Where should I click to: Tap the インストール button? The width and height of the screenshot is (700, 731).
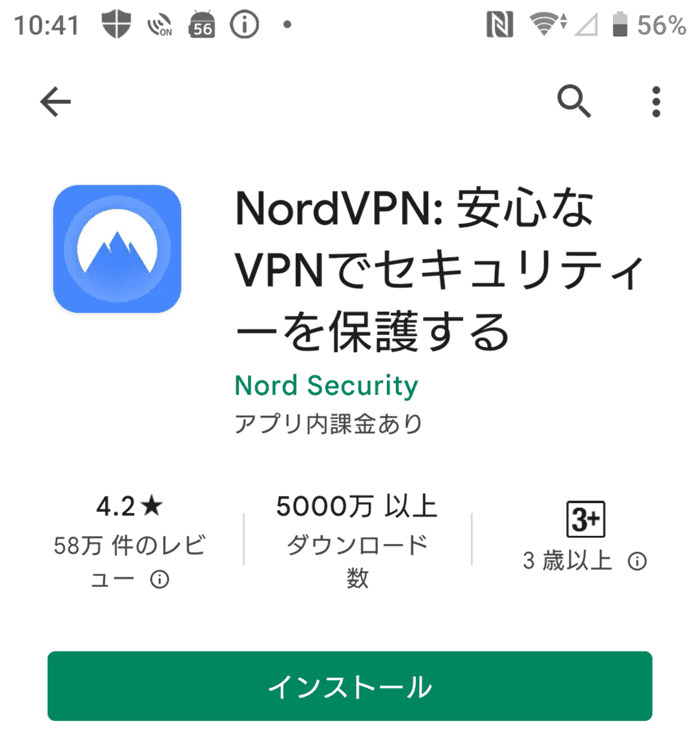pyautogui.click(x=349, y=686)
